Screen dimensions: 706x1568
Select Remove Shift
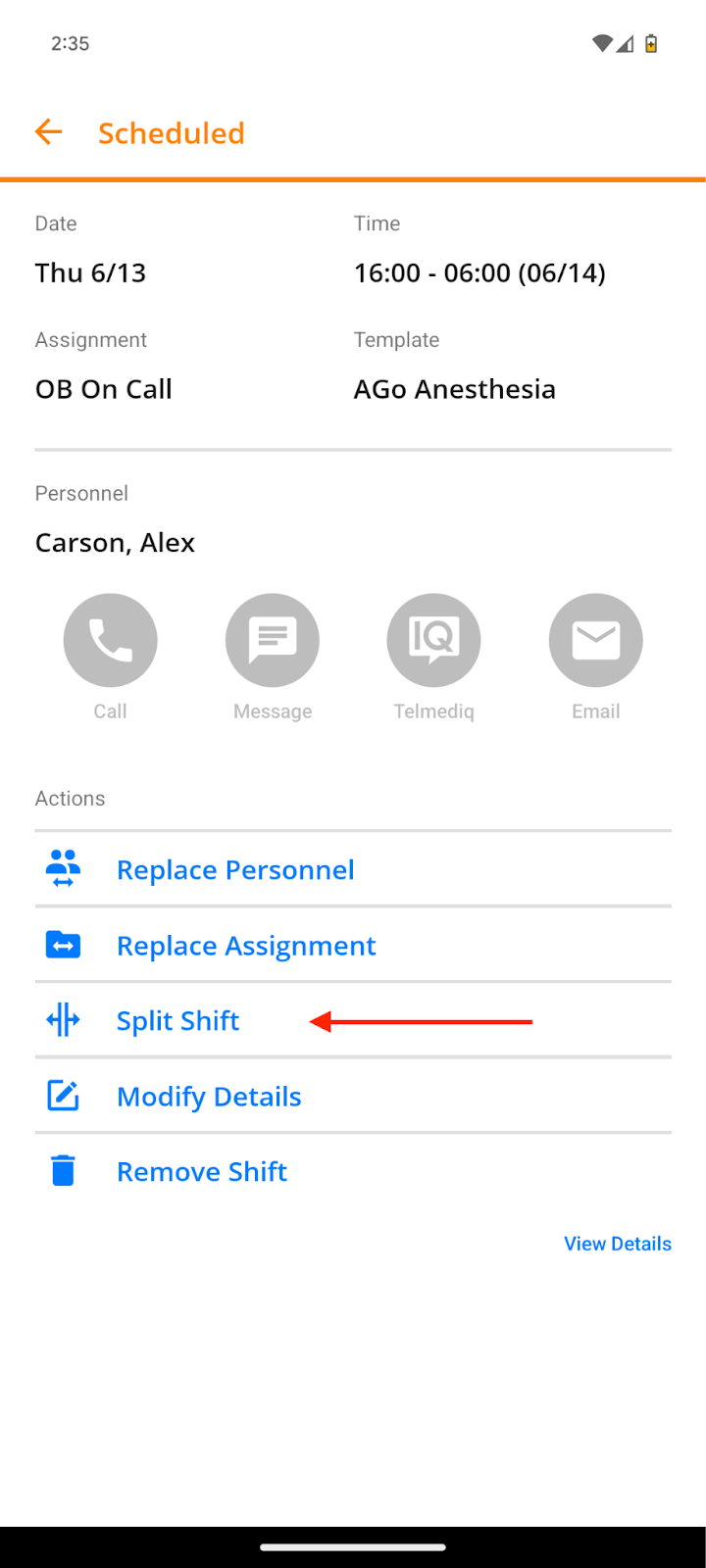click(x=353, y=1171)
